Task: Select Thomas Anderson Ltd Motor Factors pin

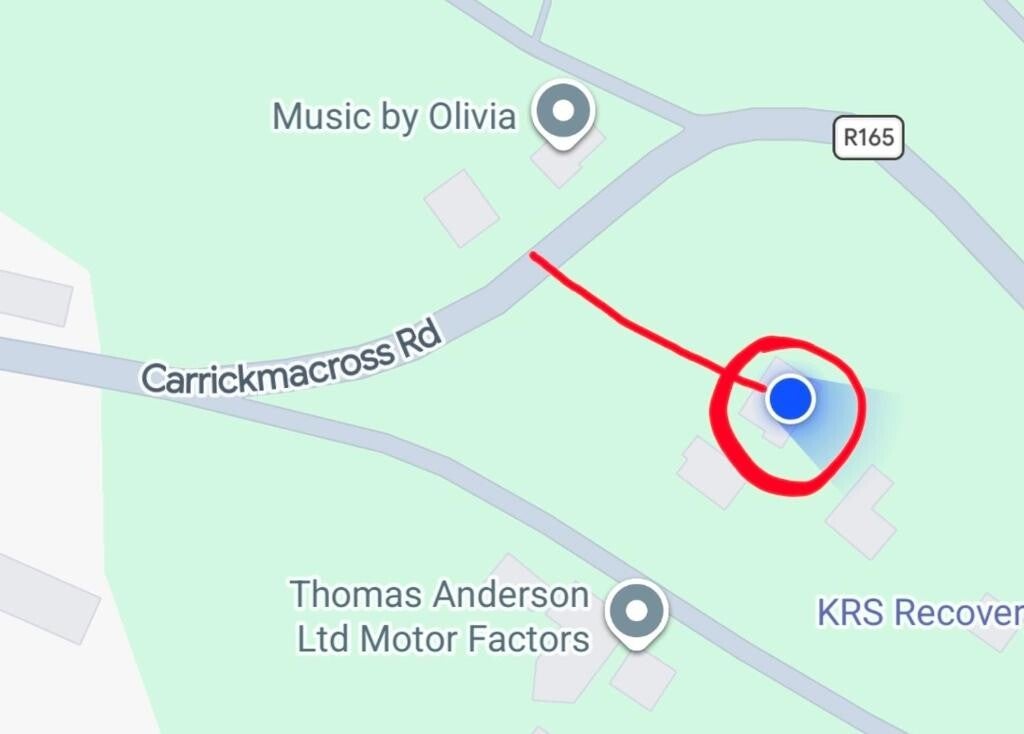Action: click(x=637, y=614)
